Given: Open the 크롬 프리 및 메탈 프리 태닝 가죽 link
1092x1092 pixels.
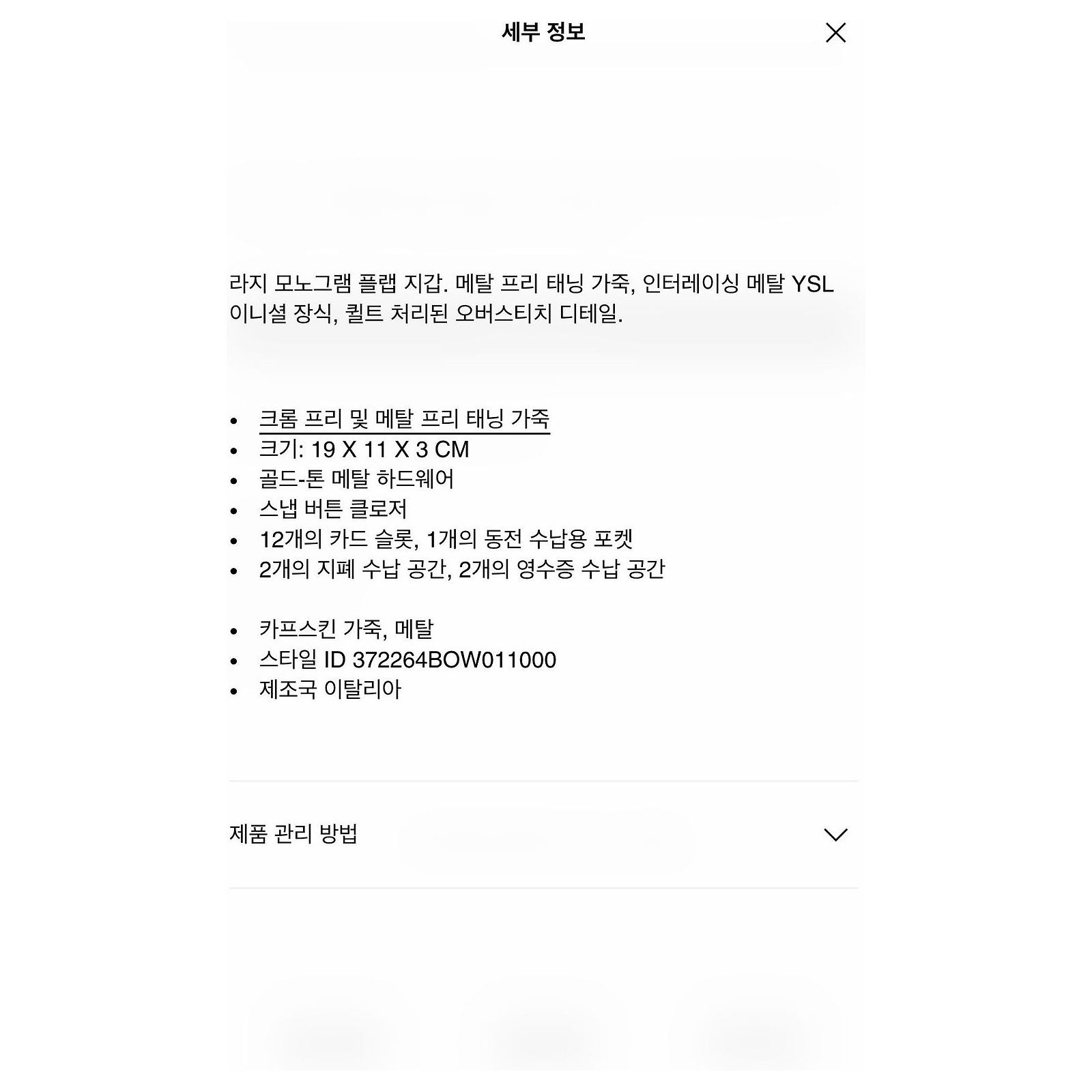Looking at the screenshot, I should (x=404, y=419).
